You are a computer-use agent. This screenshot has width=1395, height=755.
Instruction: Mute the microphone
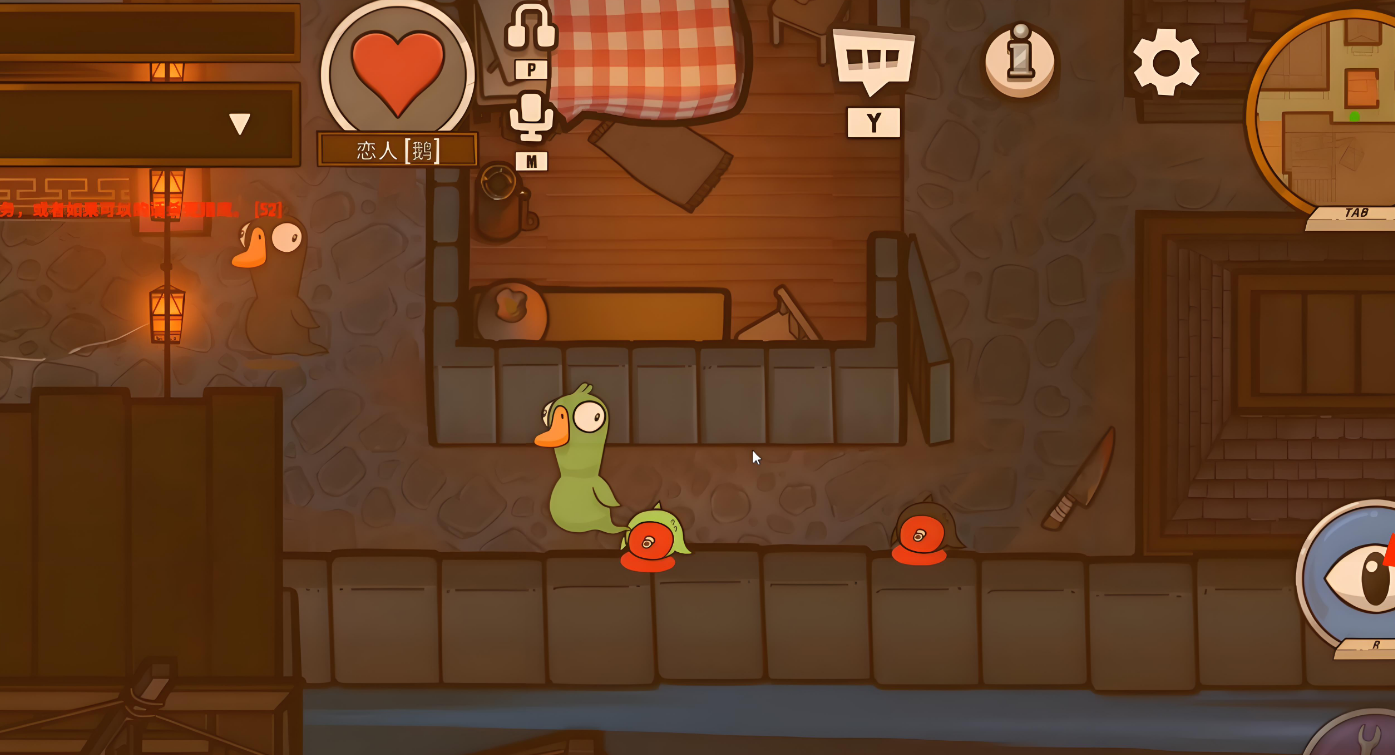coord(531,118)
